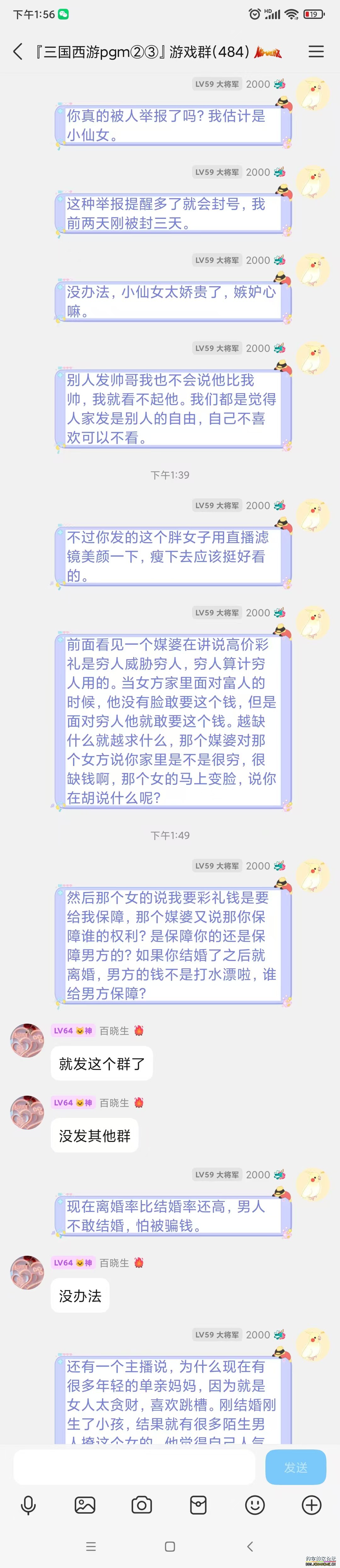The height and width of the screenshot is (1568, 340).
Task: Open the group chat settings menu
Action: point(316,52)
